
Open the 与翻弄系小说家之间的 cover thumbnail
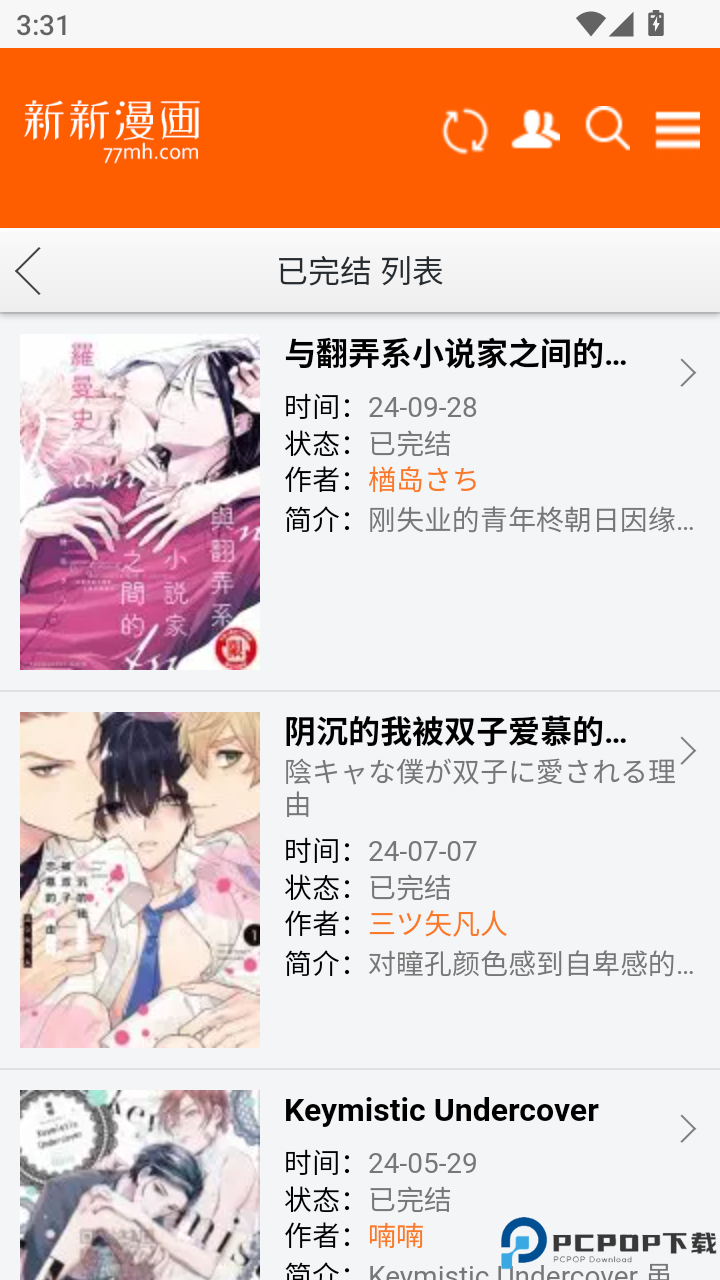pos(139,501)
